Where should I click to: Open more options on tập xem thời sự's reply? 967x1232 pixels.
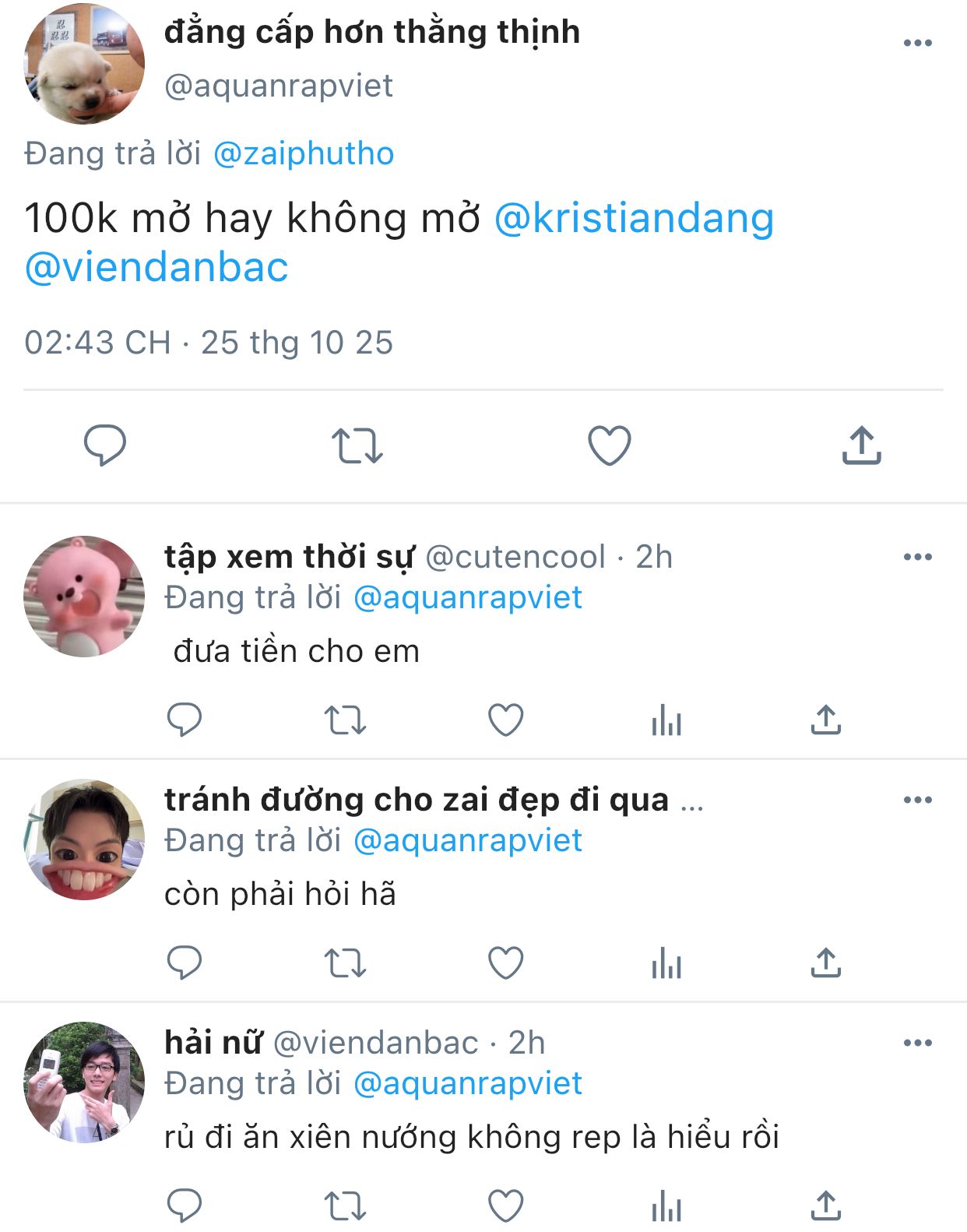point(917,557)
